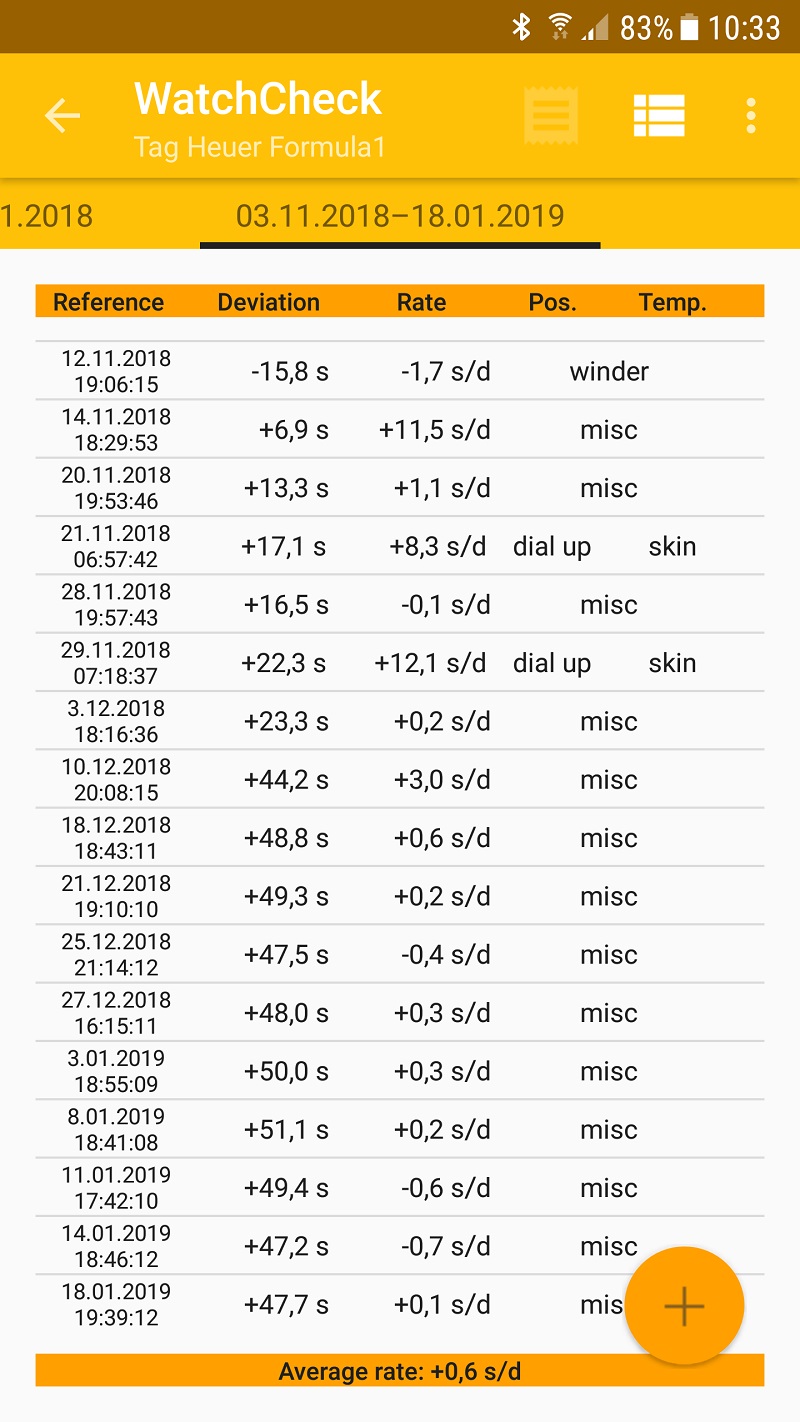Viewport: 800px width, 1422px height.
Task: Open the 3.01.2019 entry
Action: point(400,1071)
